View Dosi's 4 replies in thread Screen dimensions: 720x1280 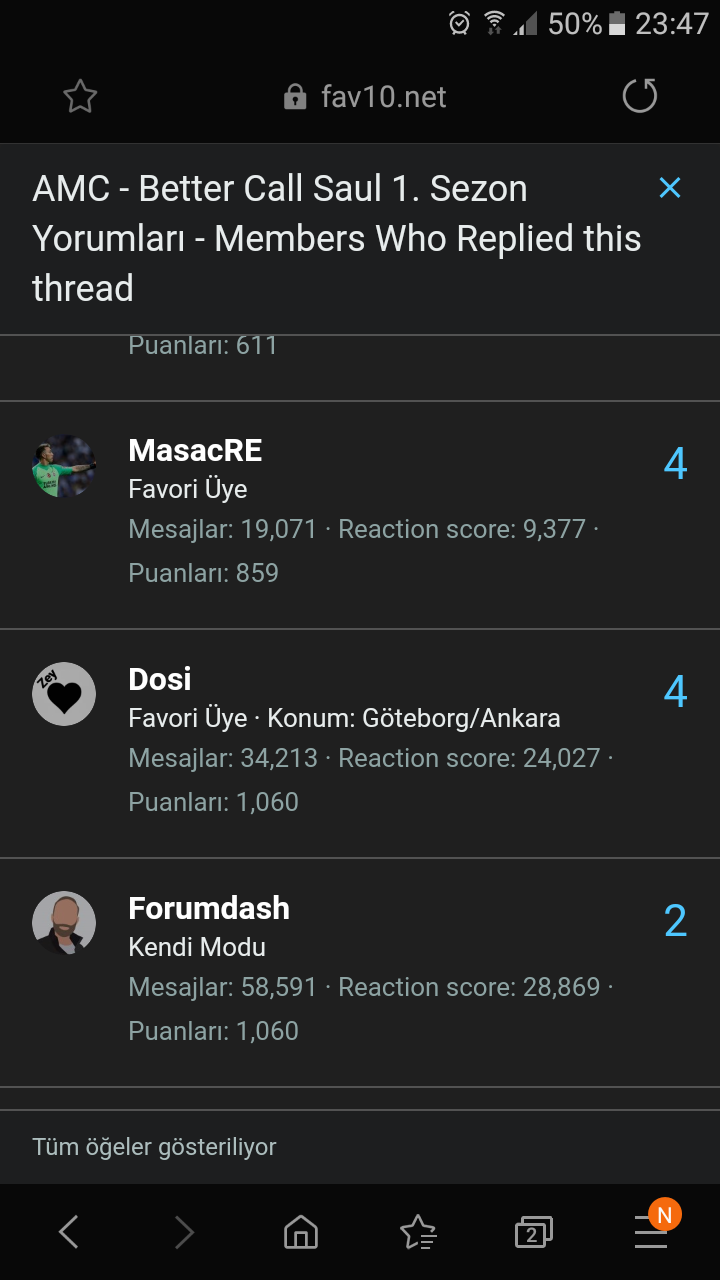(675, 692)
